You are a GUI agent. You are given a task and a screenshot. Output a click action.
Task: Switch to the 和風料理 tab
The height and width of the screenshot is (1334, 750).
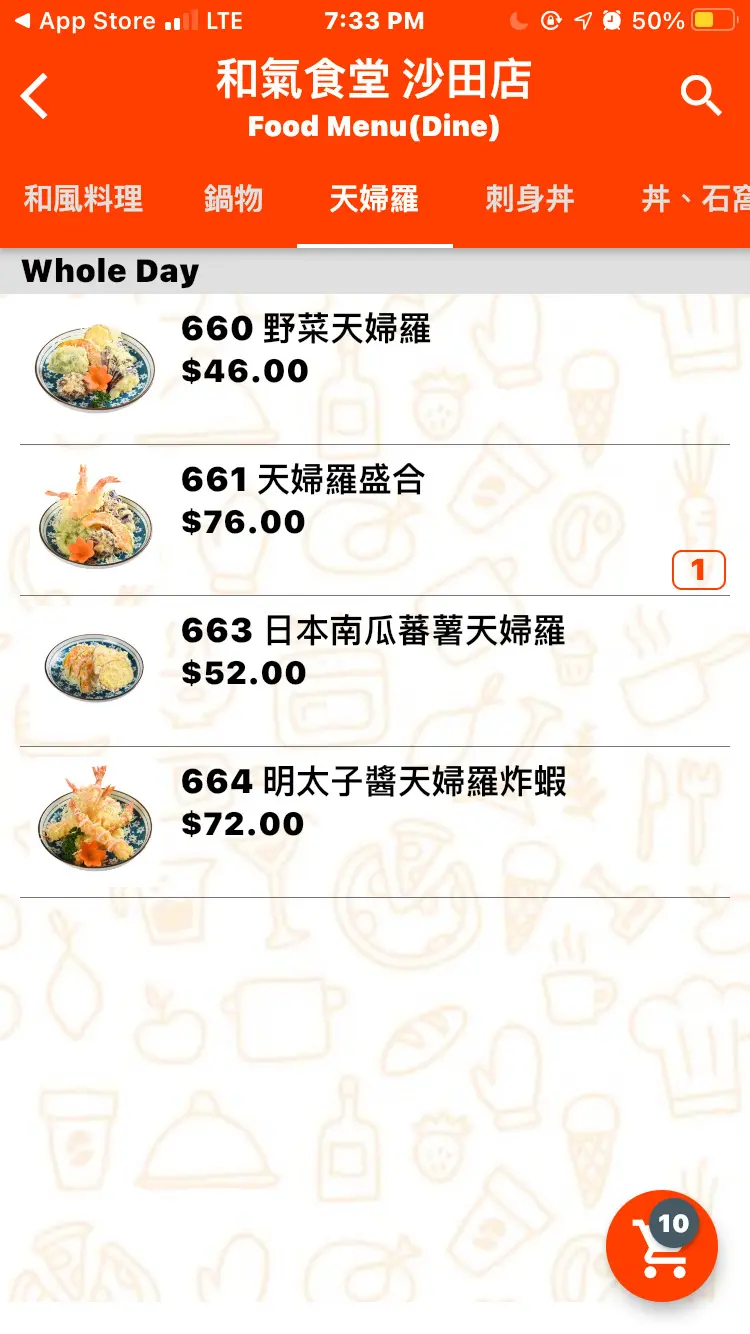pyautogui.click(x=83, y=199)
